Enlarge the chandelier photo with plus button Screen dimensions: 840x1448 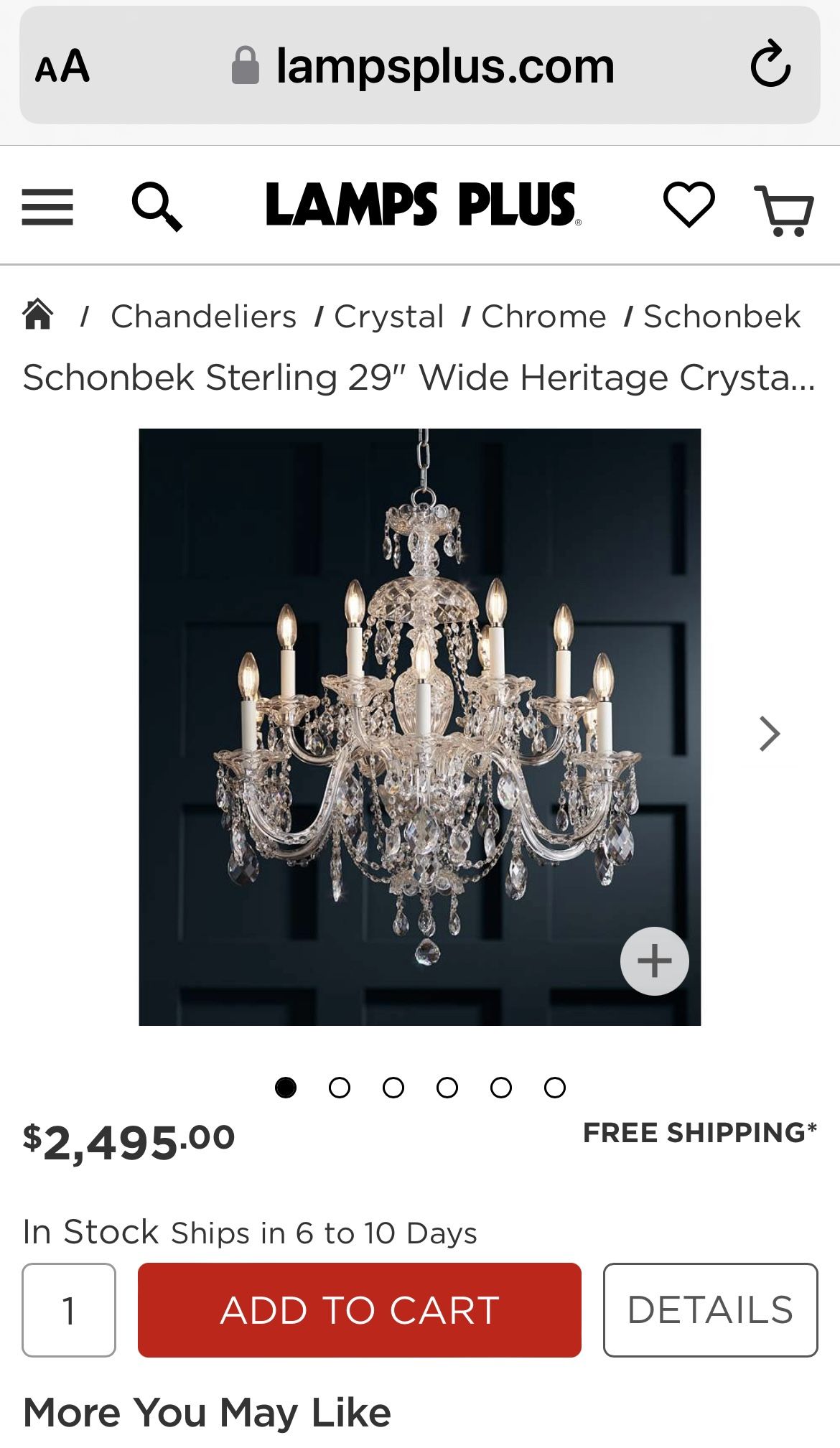654,961
